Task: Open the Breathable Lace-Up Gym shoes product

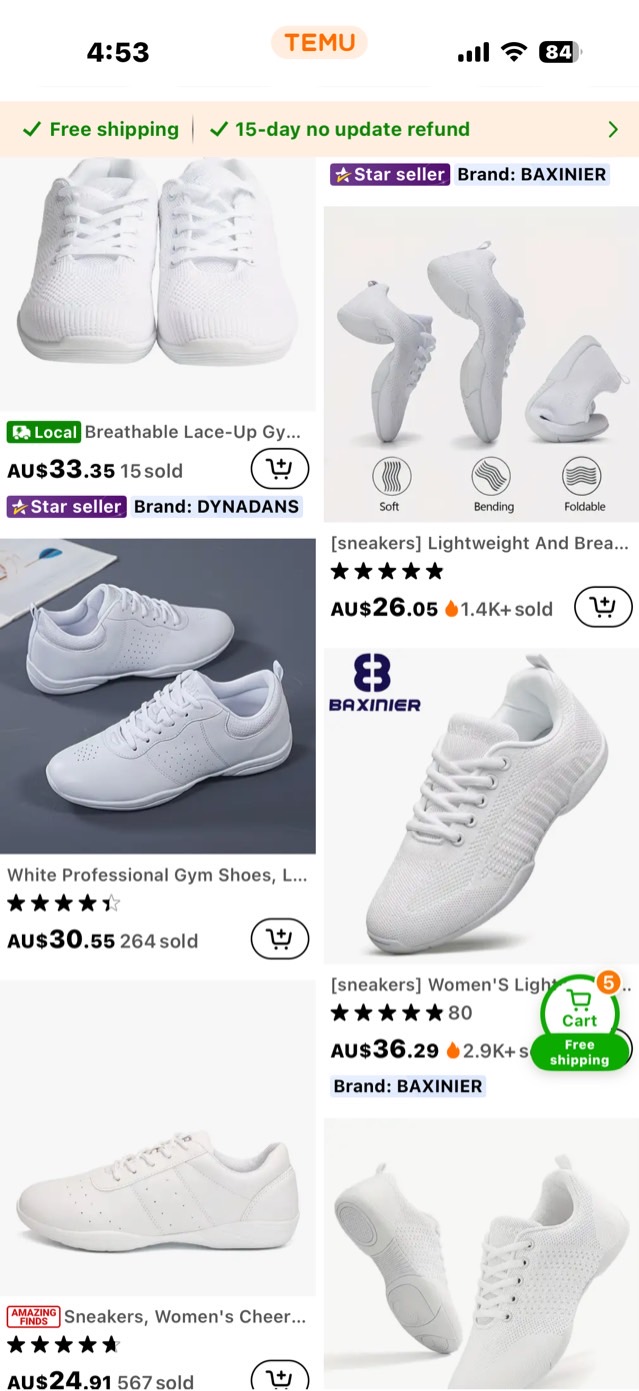Action: coord(157,285)
